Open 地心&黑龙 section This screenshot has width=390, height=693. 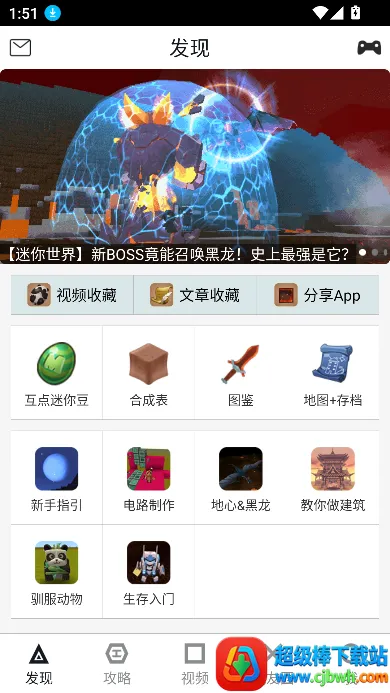241,478
